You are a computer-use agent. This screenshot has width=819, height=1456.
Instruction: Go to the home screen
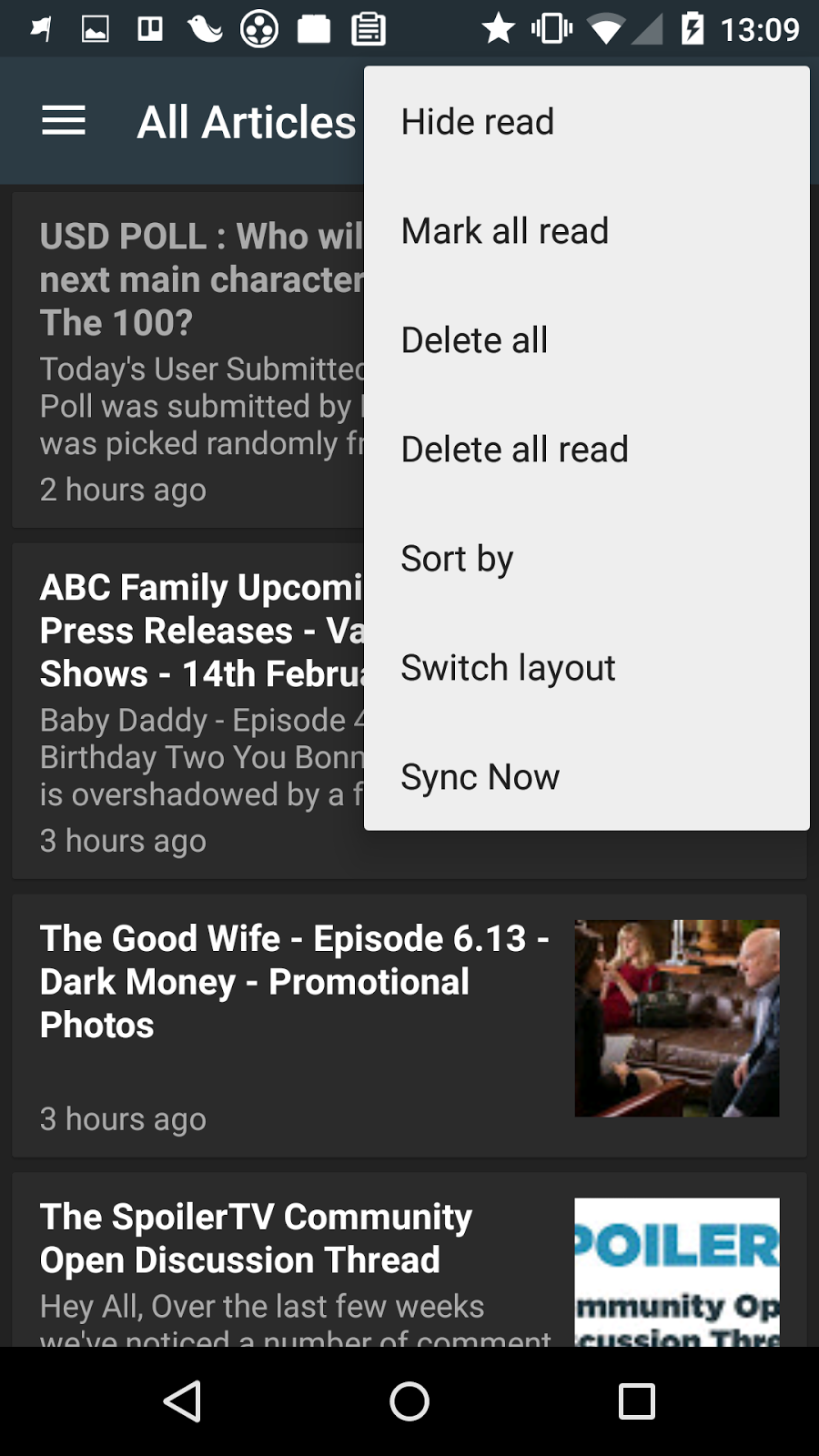click(x=409, y=1401)
